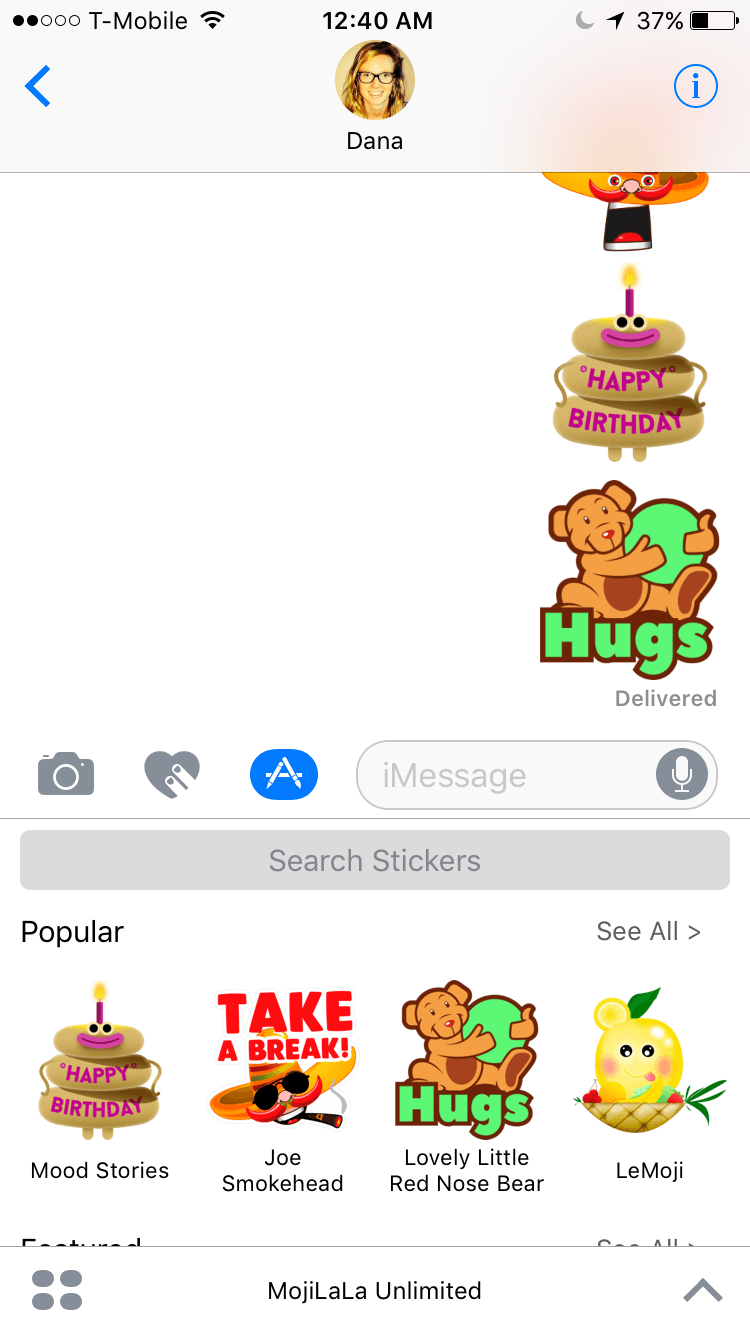Tap the Search Stickers field
Screen dimensions: 750x1334
pyautogui.click(x=375, y=860)
